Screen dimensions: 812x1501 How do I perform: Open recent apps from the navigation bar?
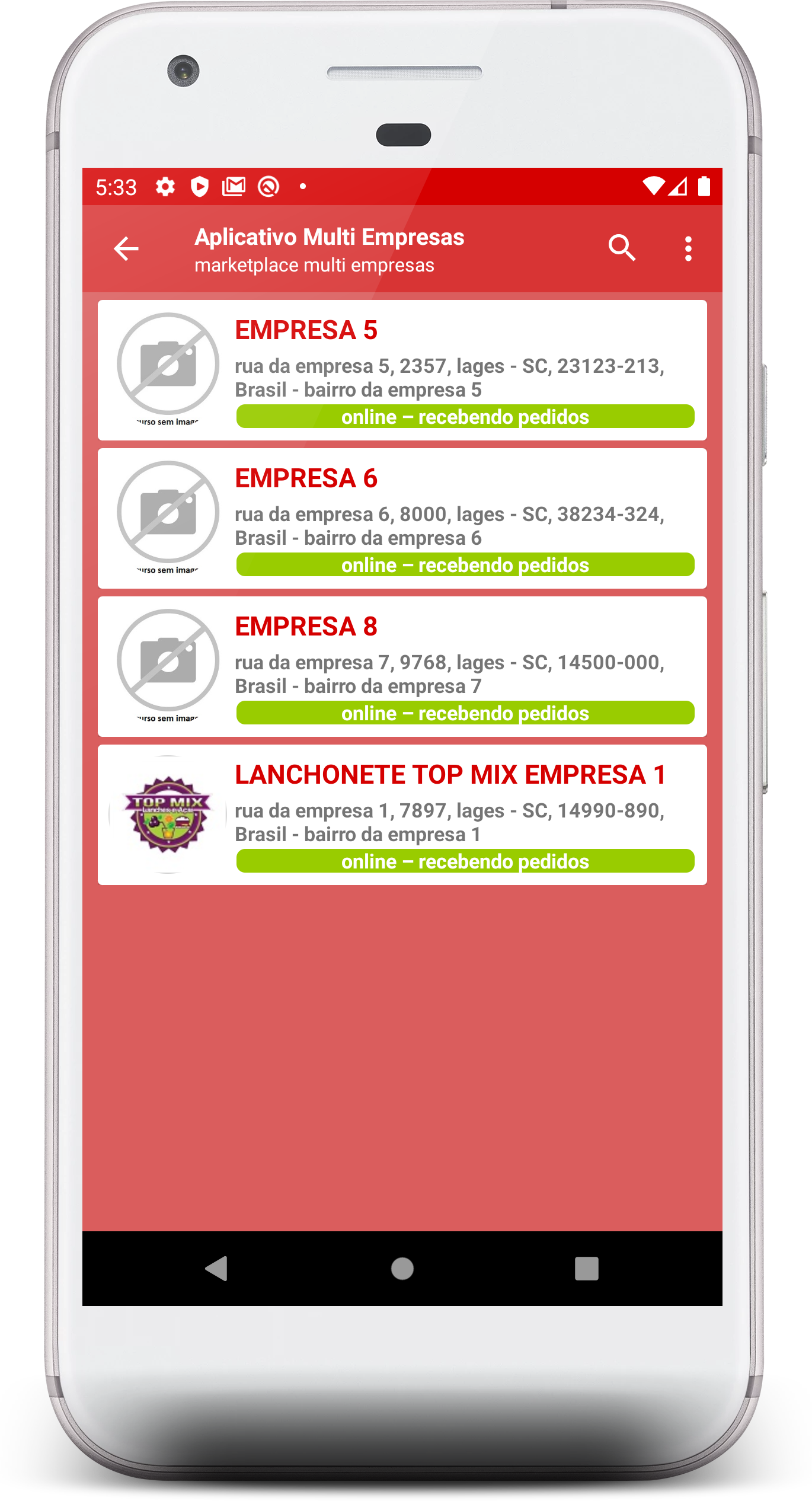tap(586, 1269)
